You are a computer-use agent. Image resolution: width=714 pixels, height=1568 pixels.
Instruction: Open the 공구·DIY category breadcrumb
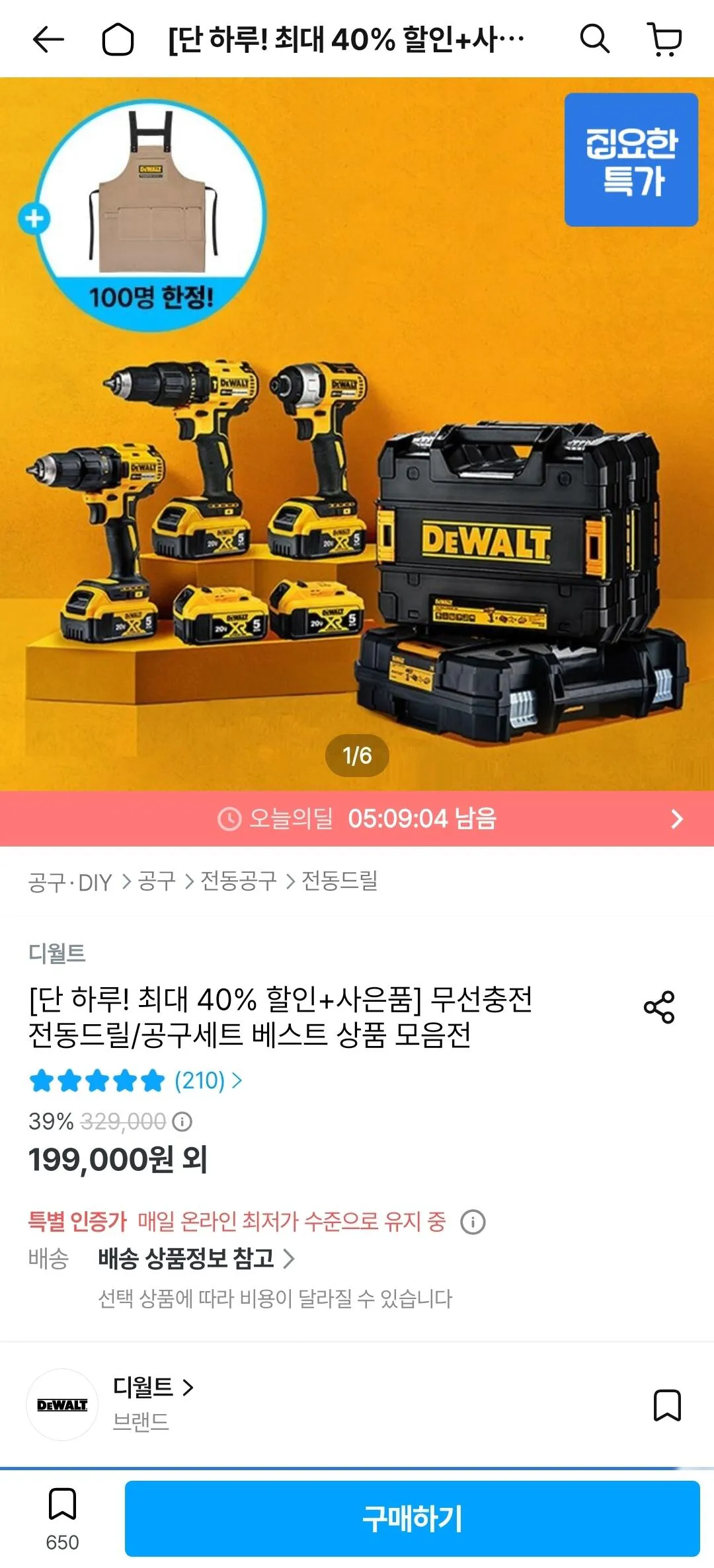pyautogui.click(x=70, y=882)
